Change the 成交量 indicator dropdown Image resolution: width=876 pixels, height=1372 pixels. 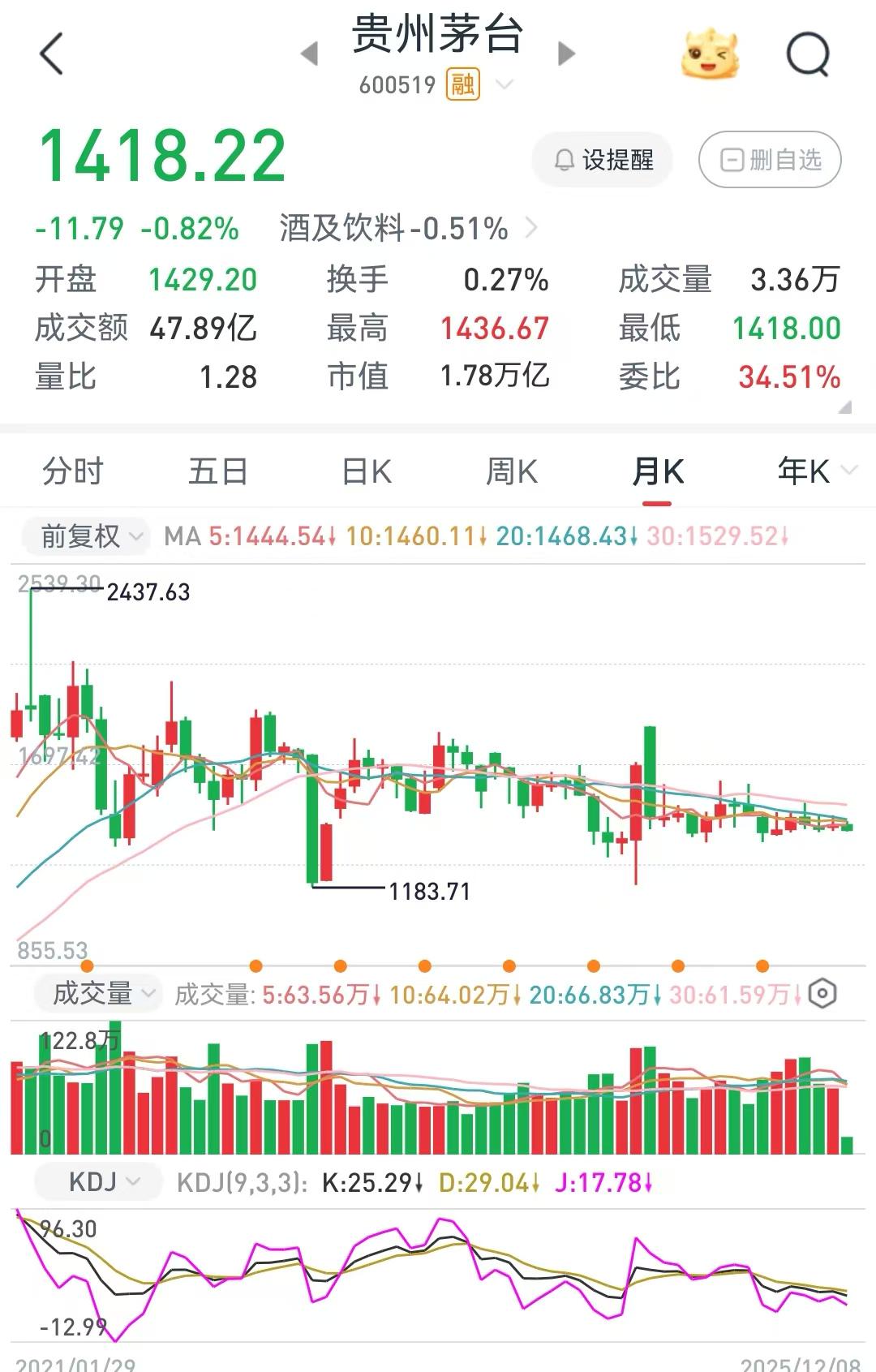(102, 993)
